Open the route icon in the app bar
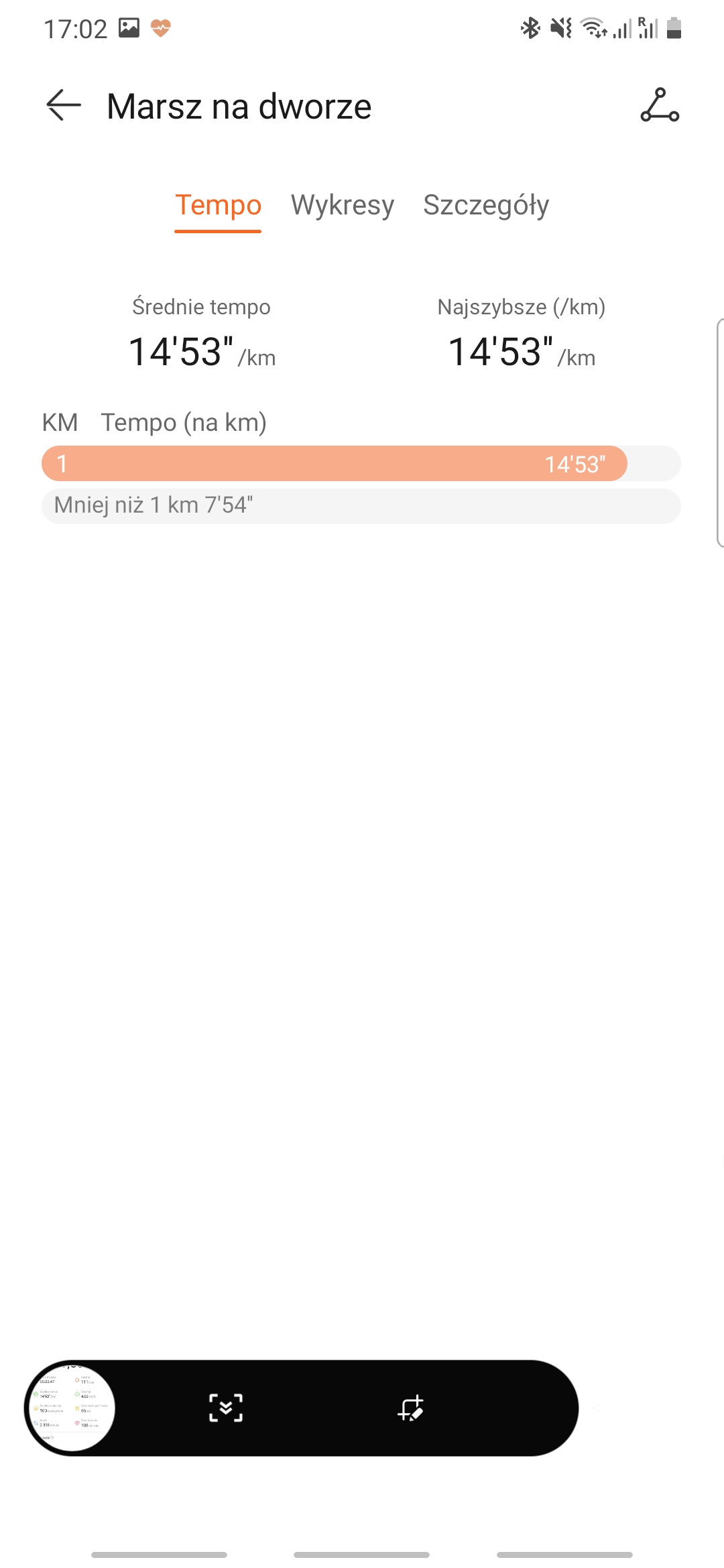Viewport: 724px width, 1568px height. click(660, 106)
